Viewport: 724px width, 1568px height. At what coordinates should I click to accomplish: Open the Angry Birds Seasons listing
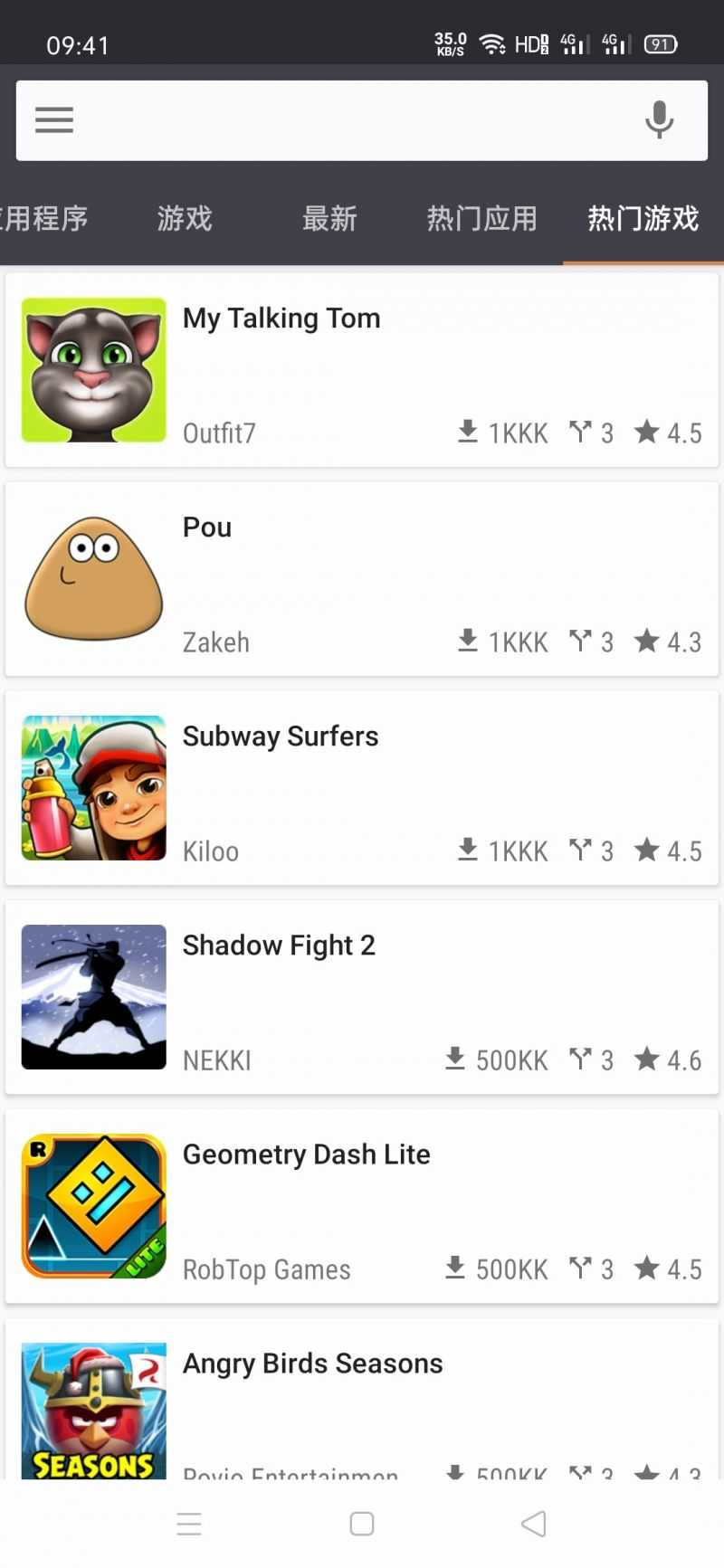(x=362, y=1402)
